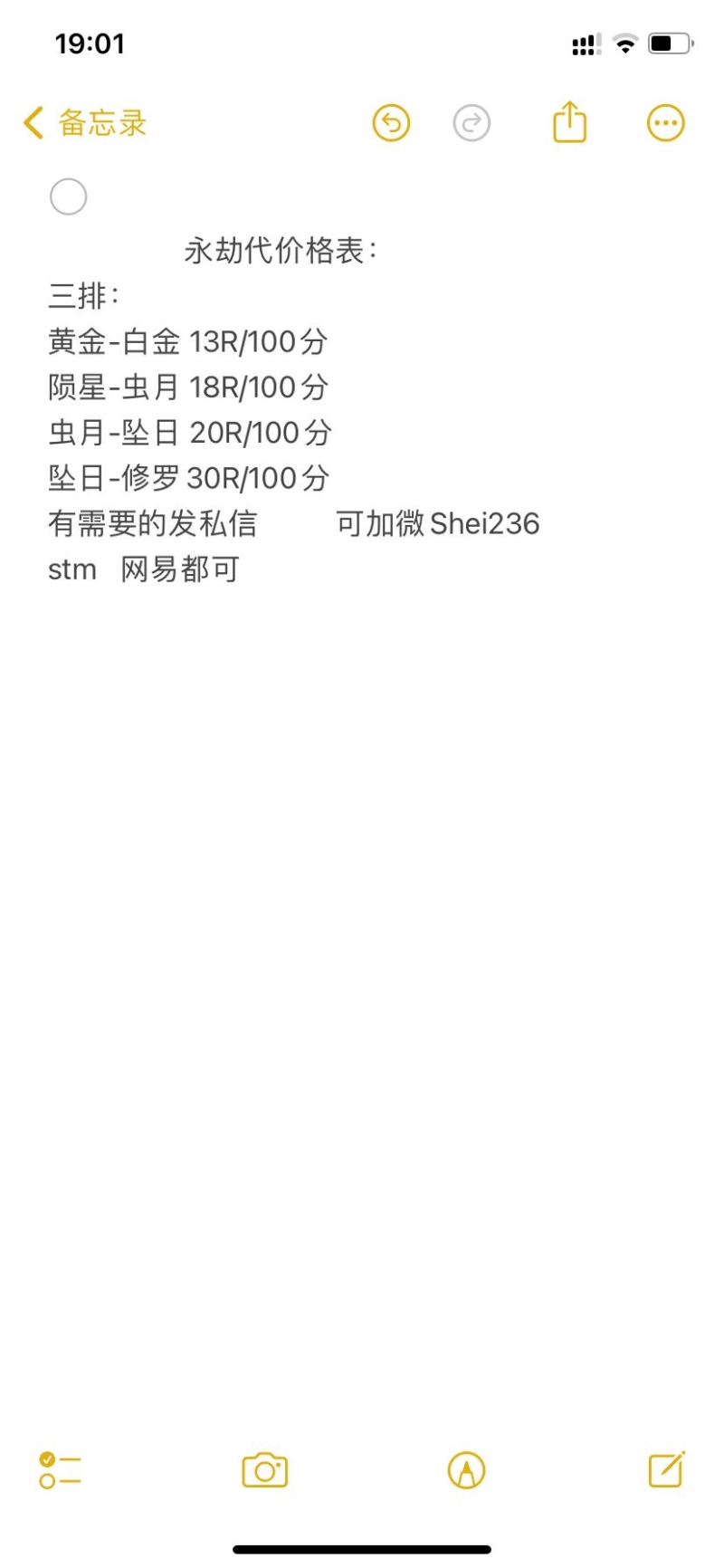Redo the undone edit

(x=472, y=123)
